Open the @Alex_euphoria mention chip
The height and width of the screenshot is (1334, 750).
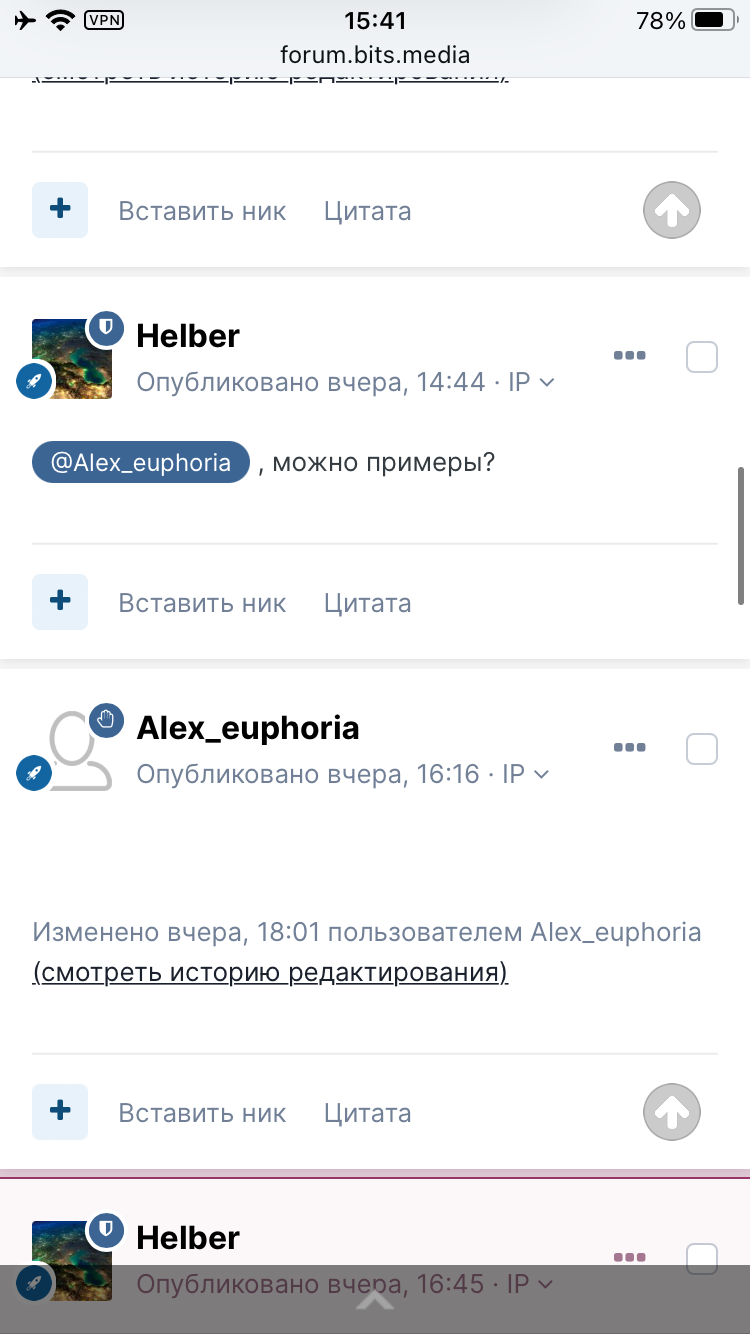pos(140,463)
